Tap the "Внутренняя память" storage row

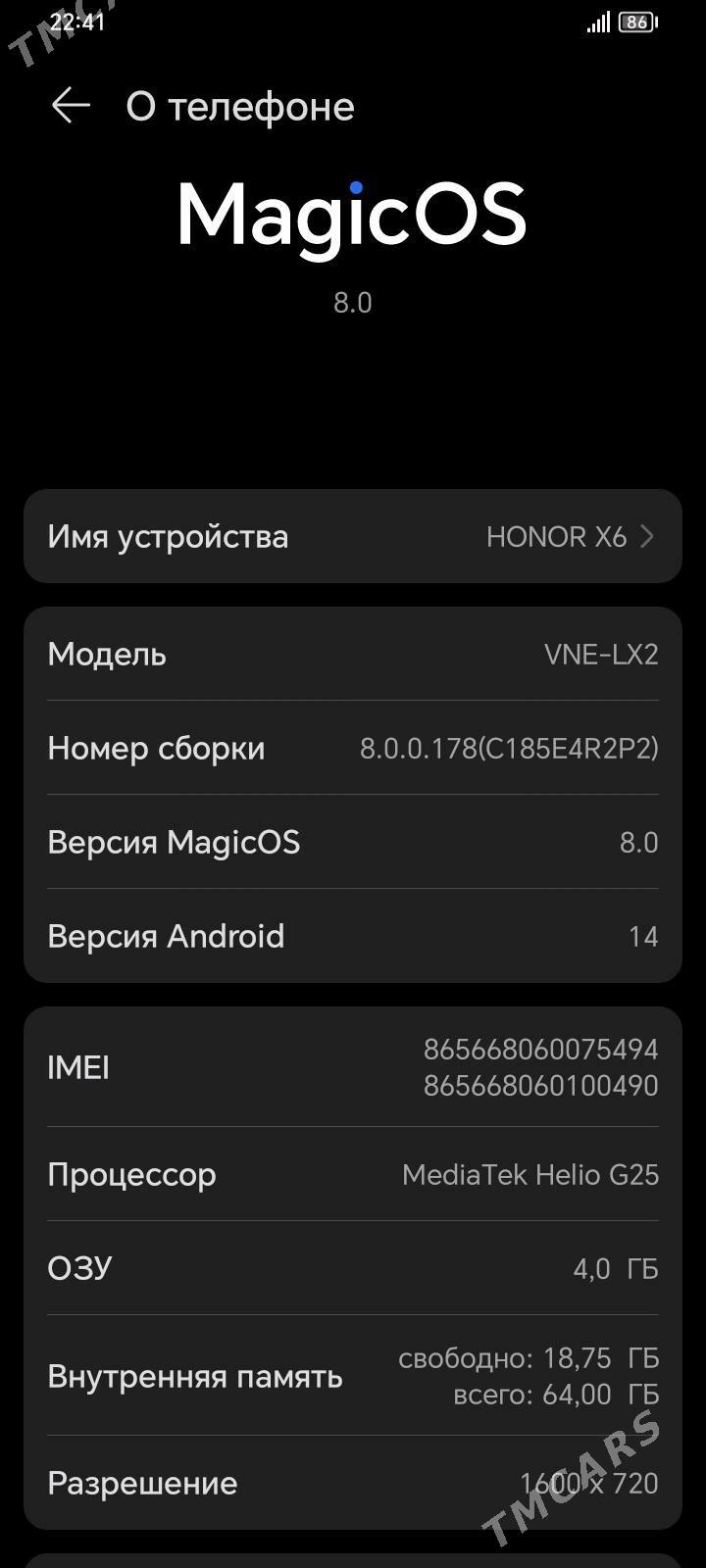[353, 1375]
